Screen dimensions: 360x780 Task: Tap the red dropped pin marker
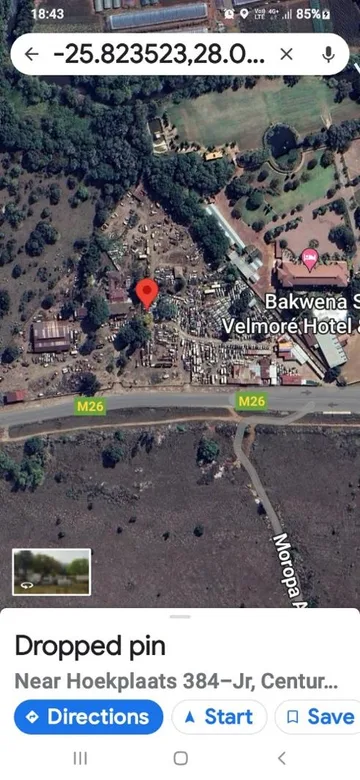click(x=147, y=292)
